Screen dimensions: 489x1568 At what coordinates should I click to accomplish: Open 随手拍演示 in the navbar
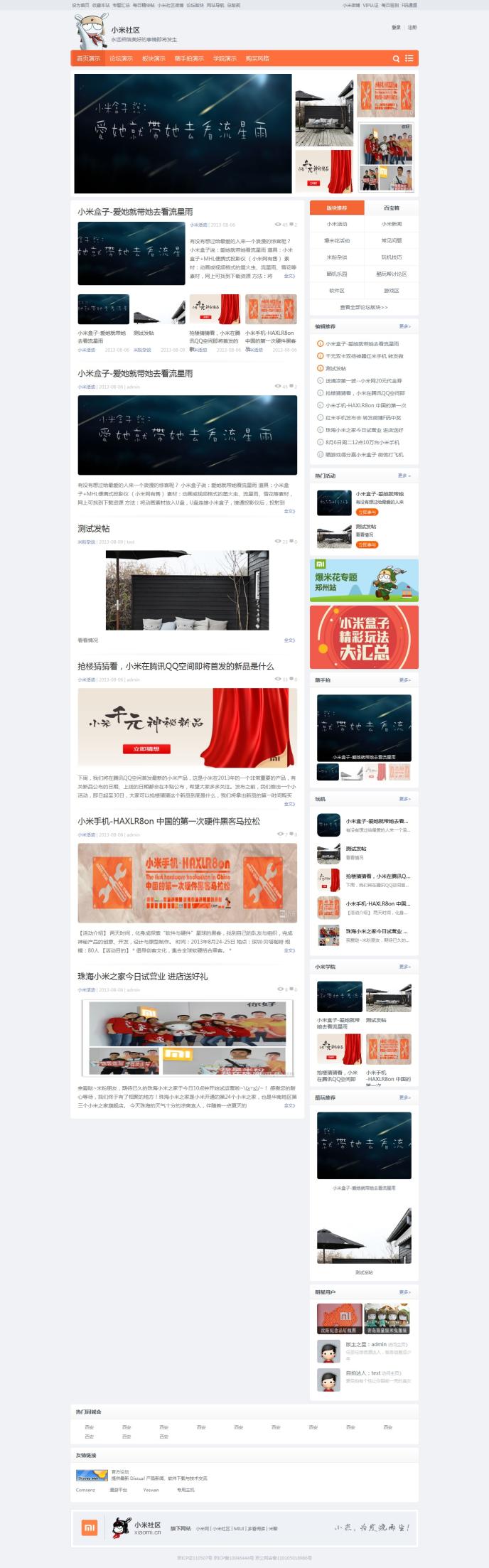189,58
